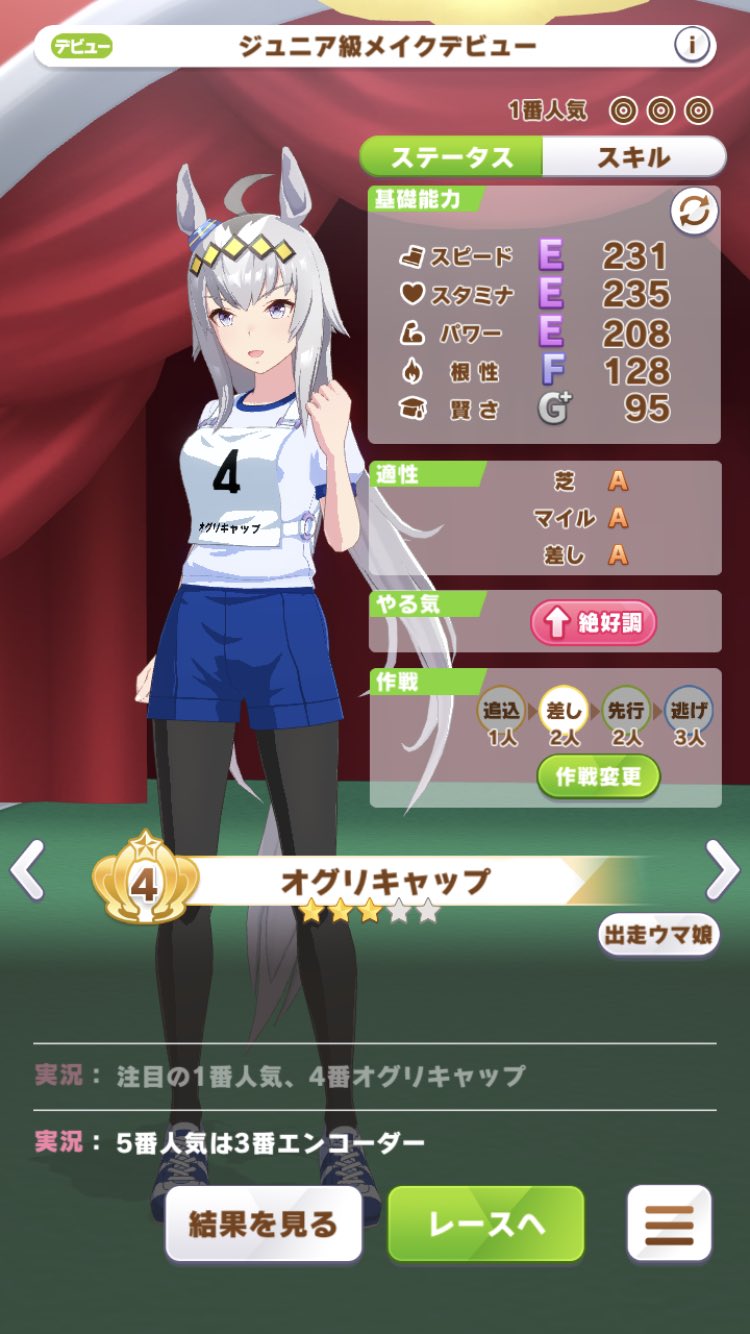Viewport: 750px width, 1334px height.
Task: Open the 出走ウマ娘 list
Action: (659, 935)
